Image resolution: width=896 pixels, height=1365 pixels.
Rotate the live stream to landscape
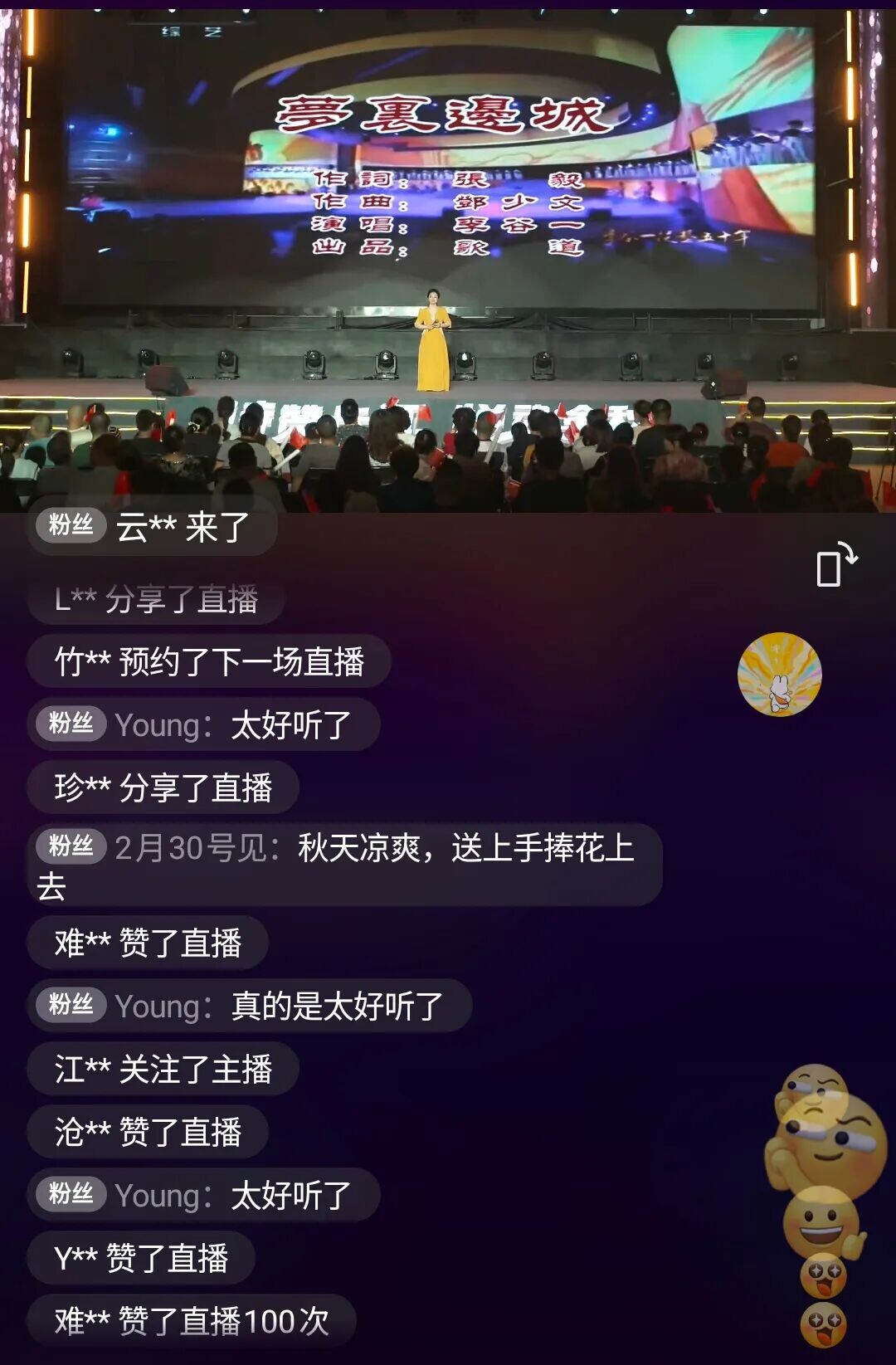pyautogui.click(x=835, y=565)
